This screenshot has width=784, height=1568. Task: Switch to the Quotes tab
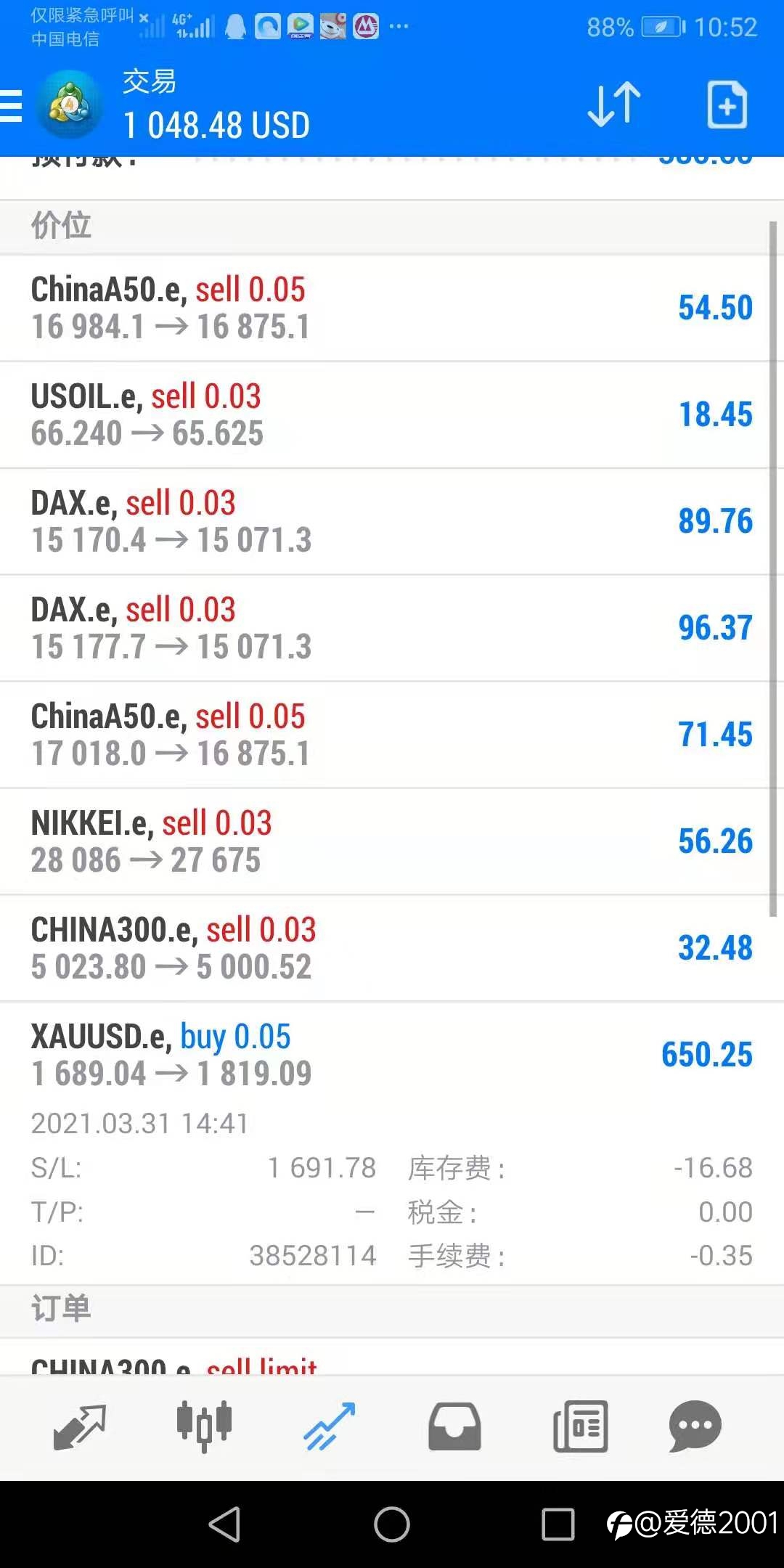80,1427
